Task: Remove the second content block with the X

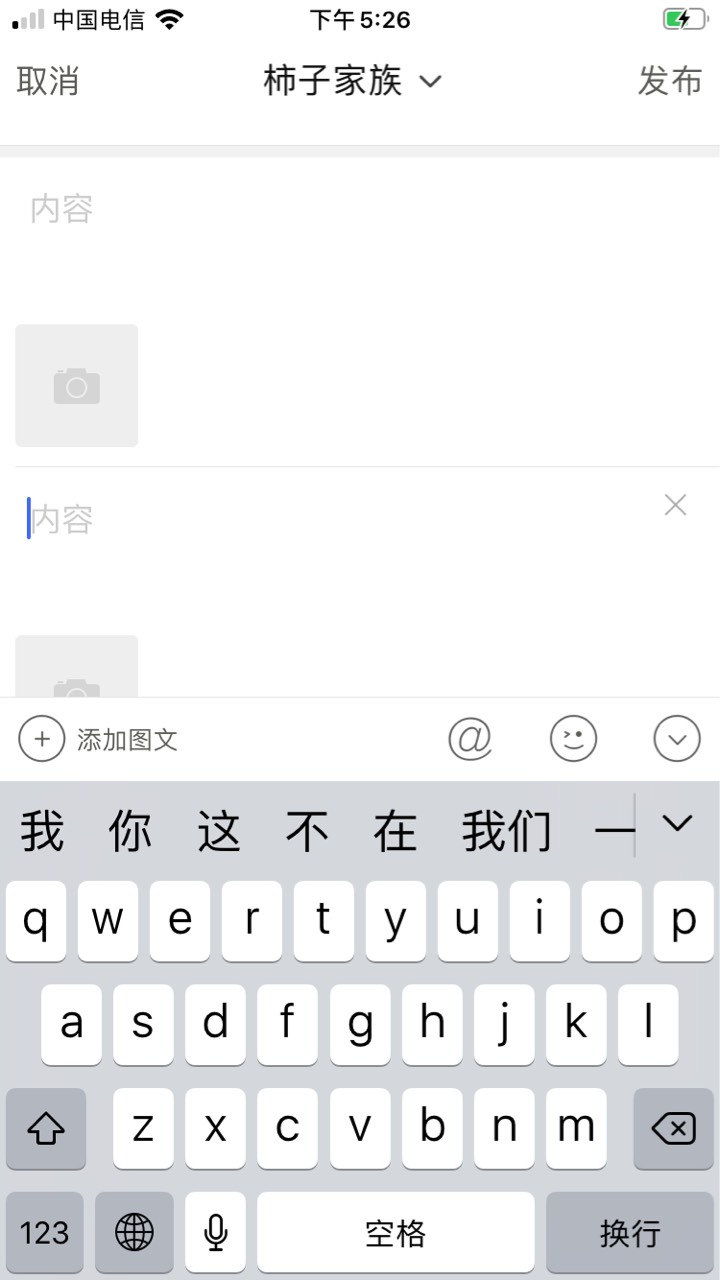Action: point(676,506)
